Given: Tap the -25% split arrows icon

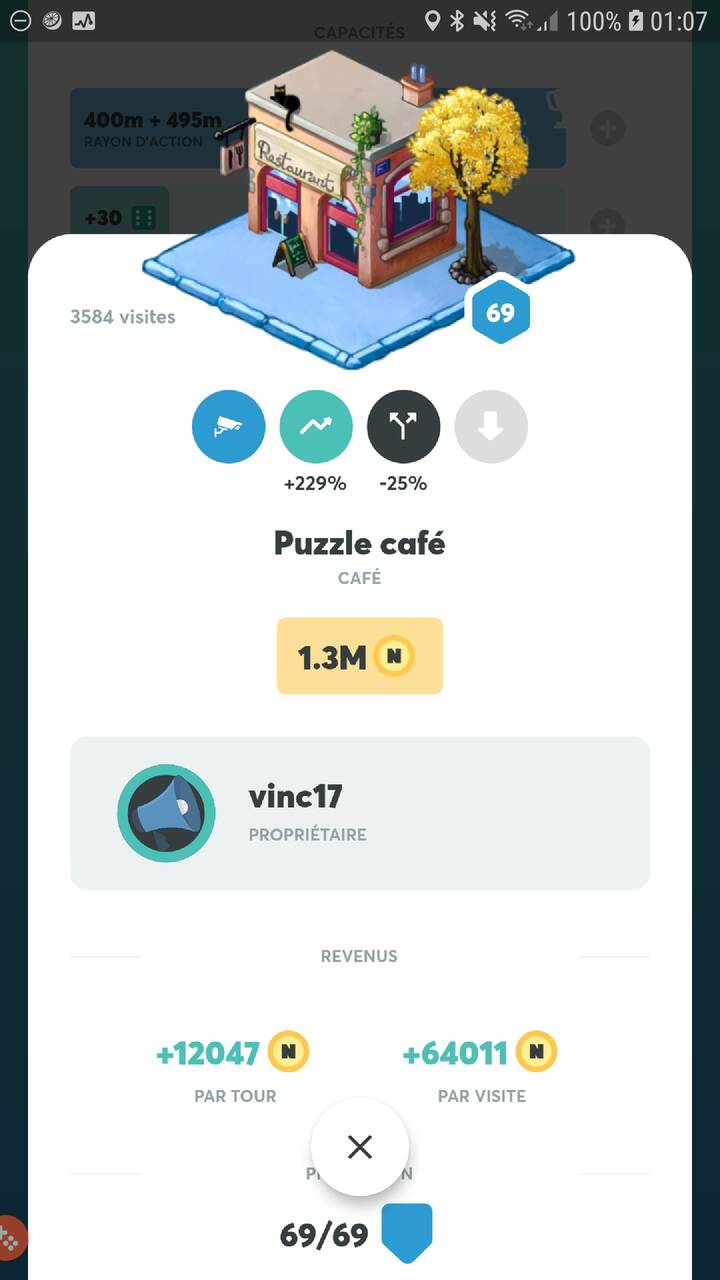Looking at the screenshot, I should [x=404, y=427].
